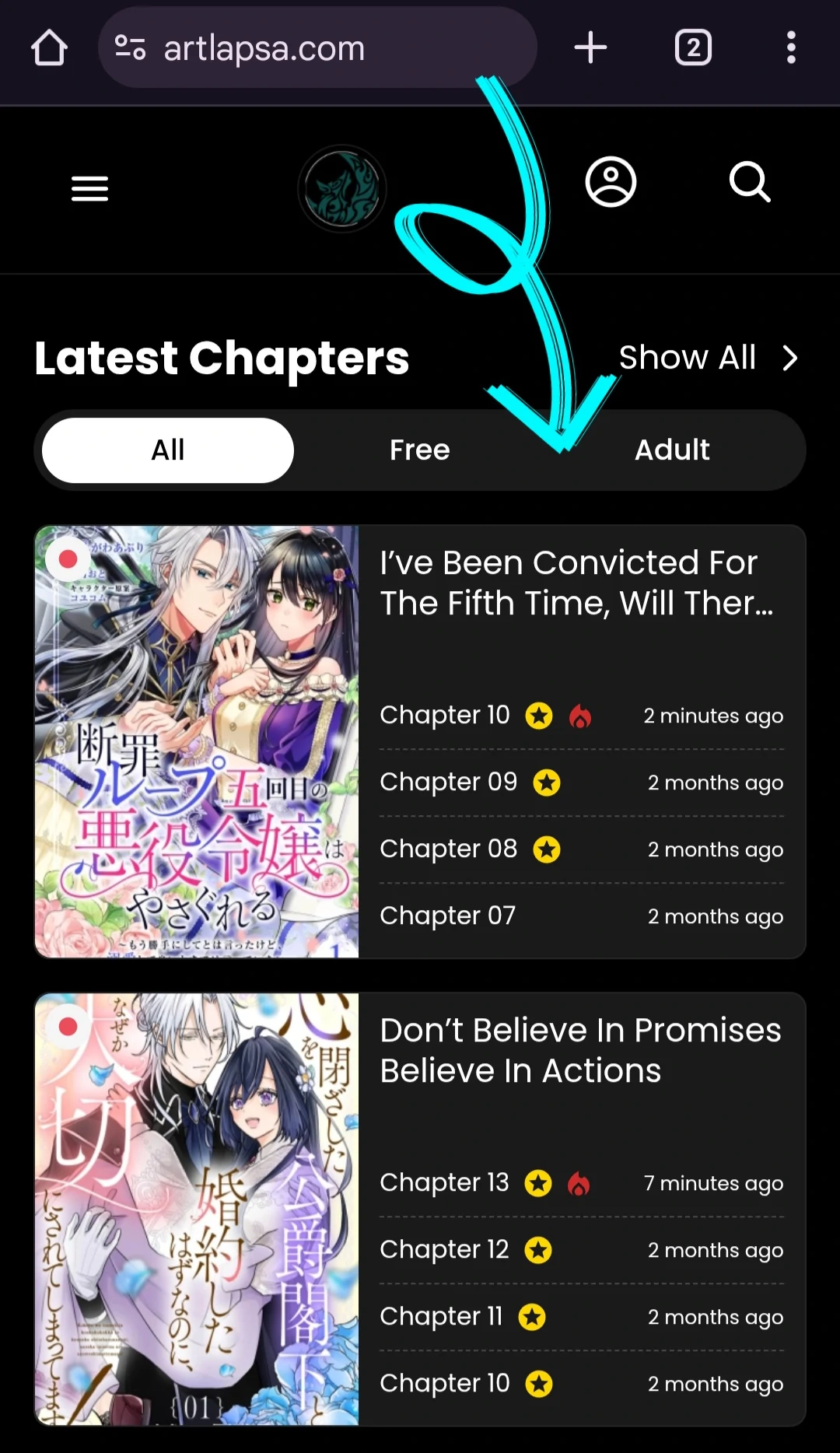Open the hamburger menu

point(89,188)
